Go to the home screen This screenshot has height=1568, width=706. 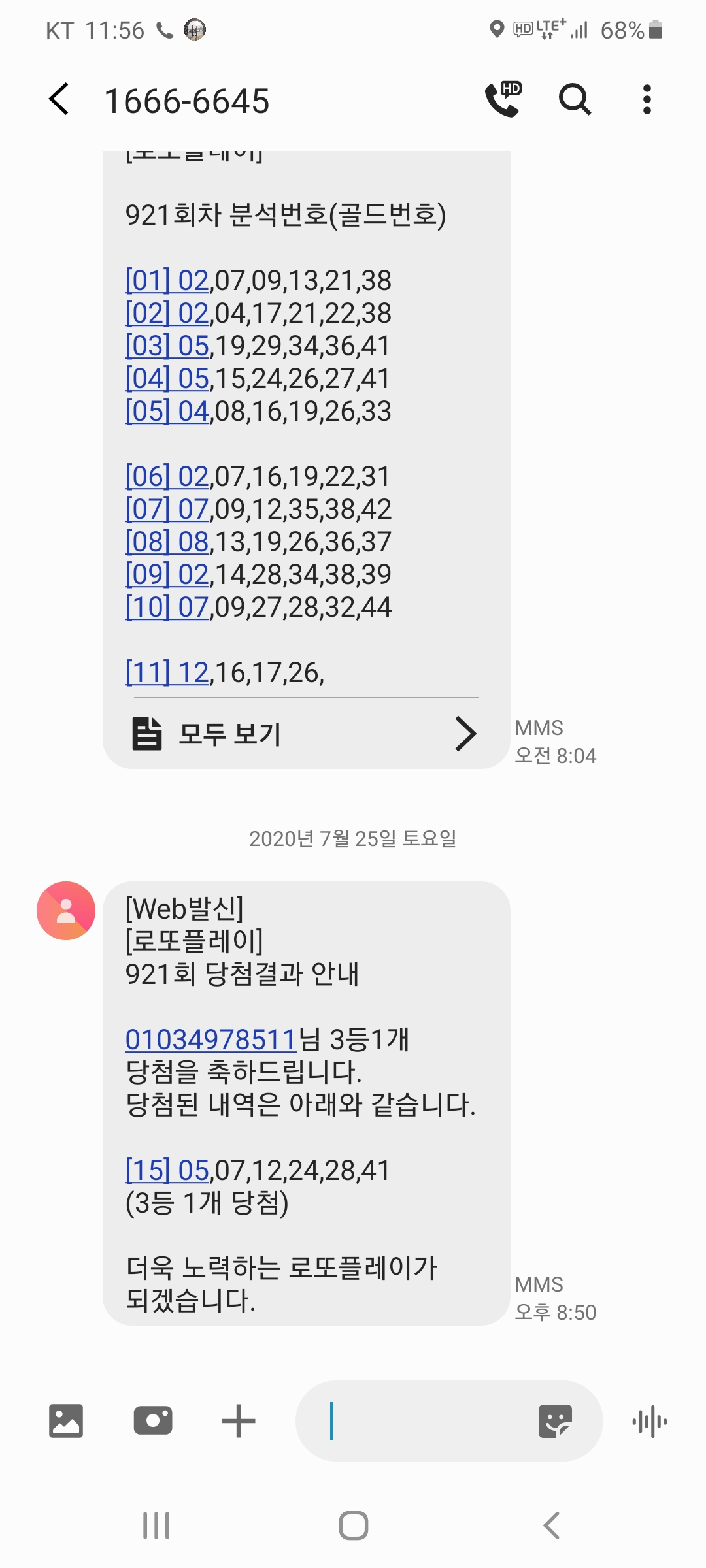[x=353, y=1526]
